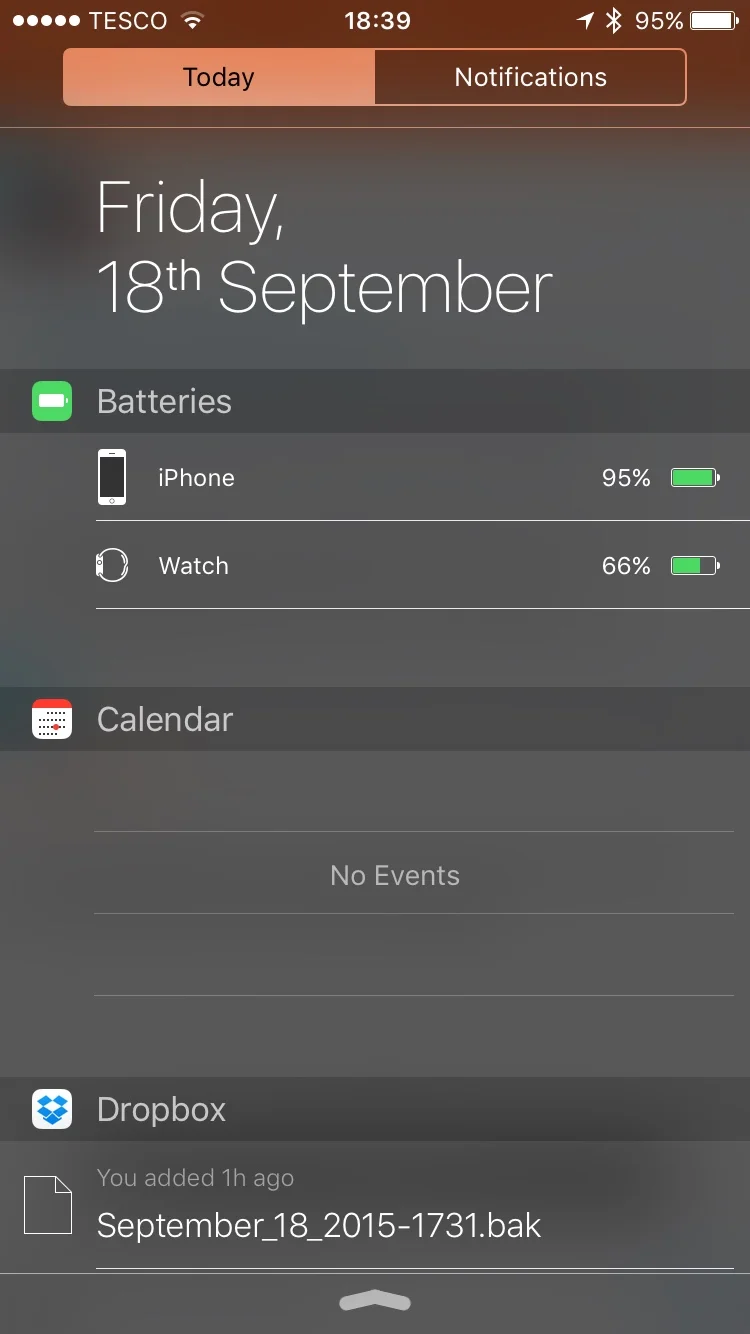
Task: Open the September_18_2015-1731.bak Dropbox file
Action: pos(375,1206)
